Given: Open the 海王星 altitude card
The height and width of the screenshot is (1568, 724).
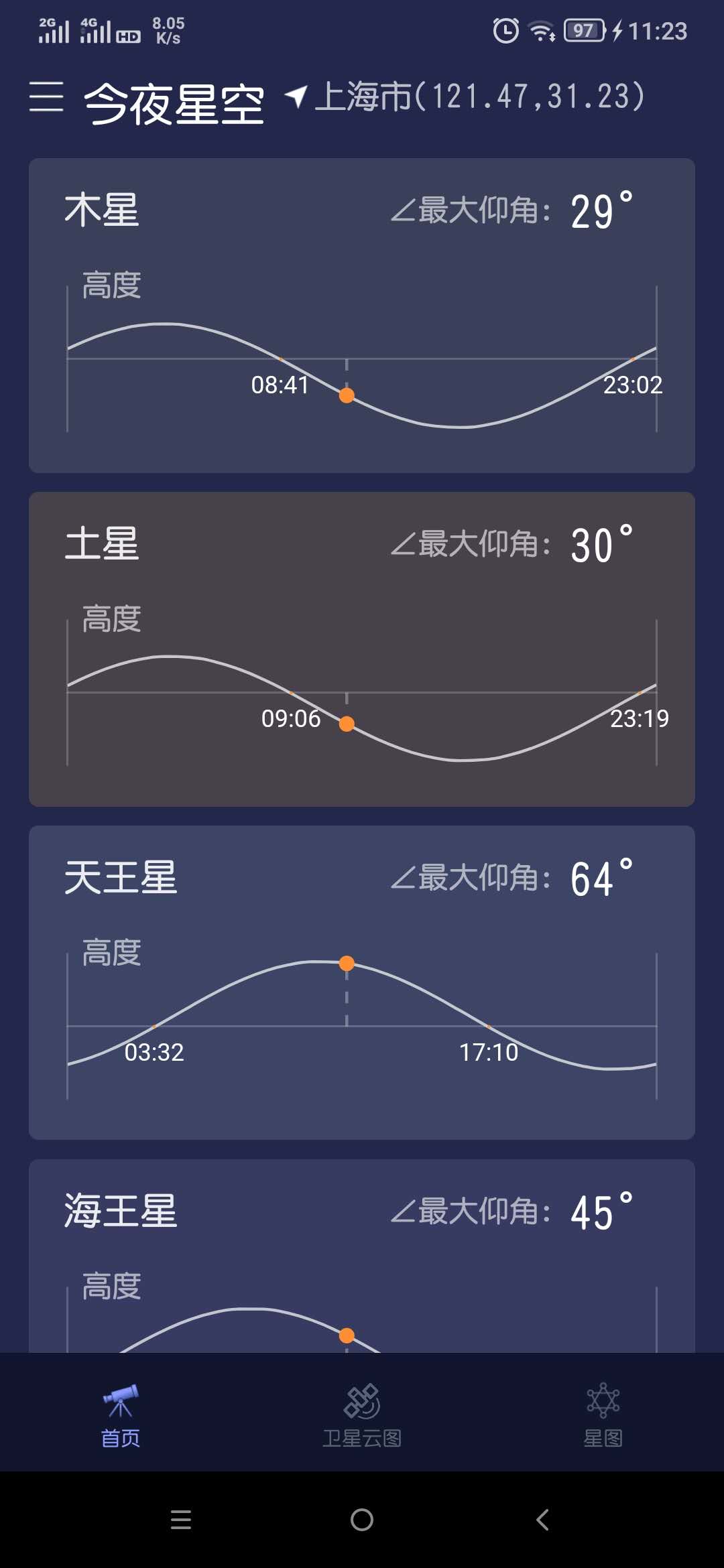Looking at the screenshot, I should (x=361, y=1256).
